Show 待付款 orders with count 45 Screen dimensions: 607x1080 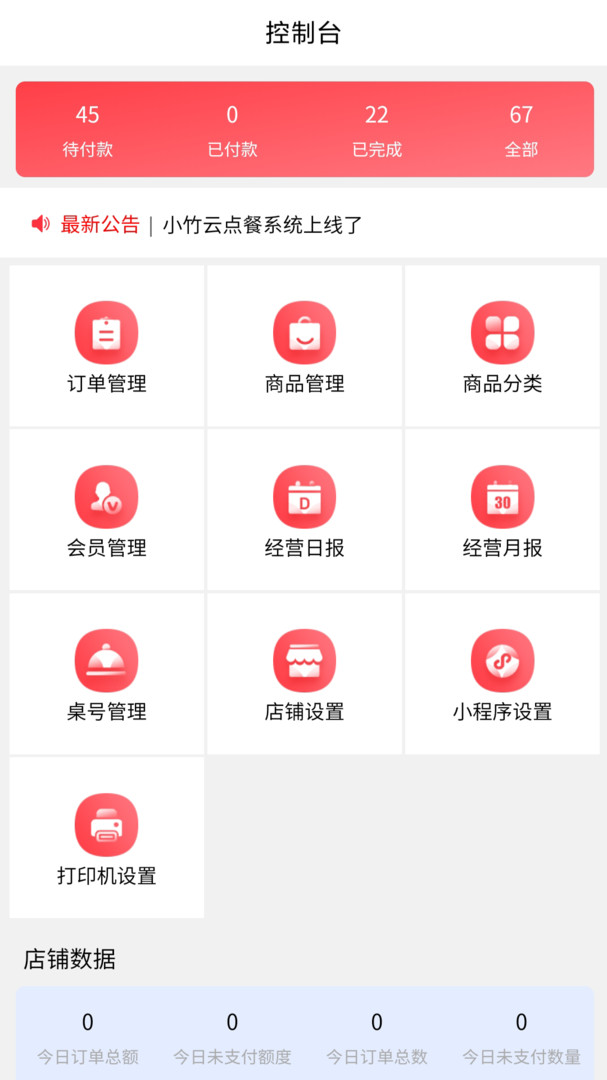[88, 130]
